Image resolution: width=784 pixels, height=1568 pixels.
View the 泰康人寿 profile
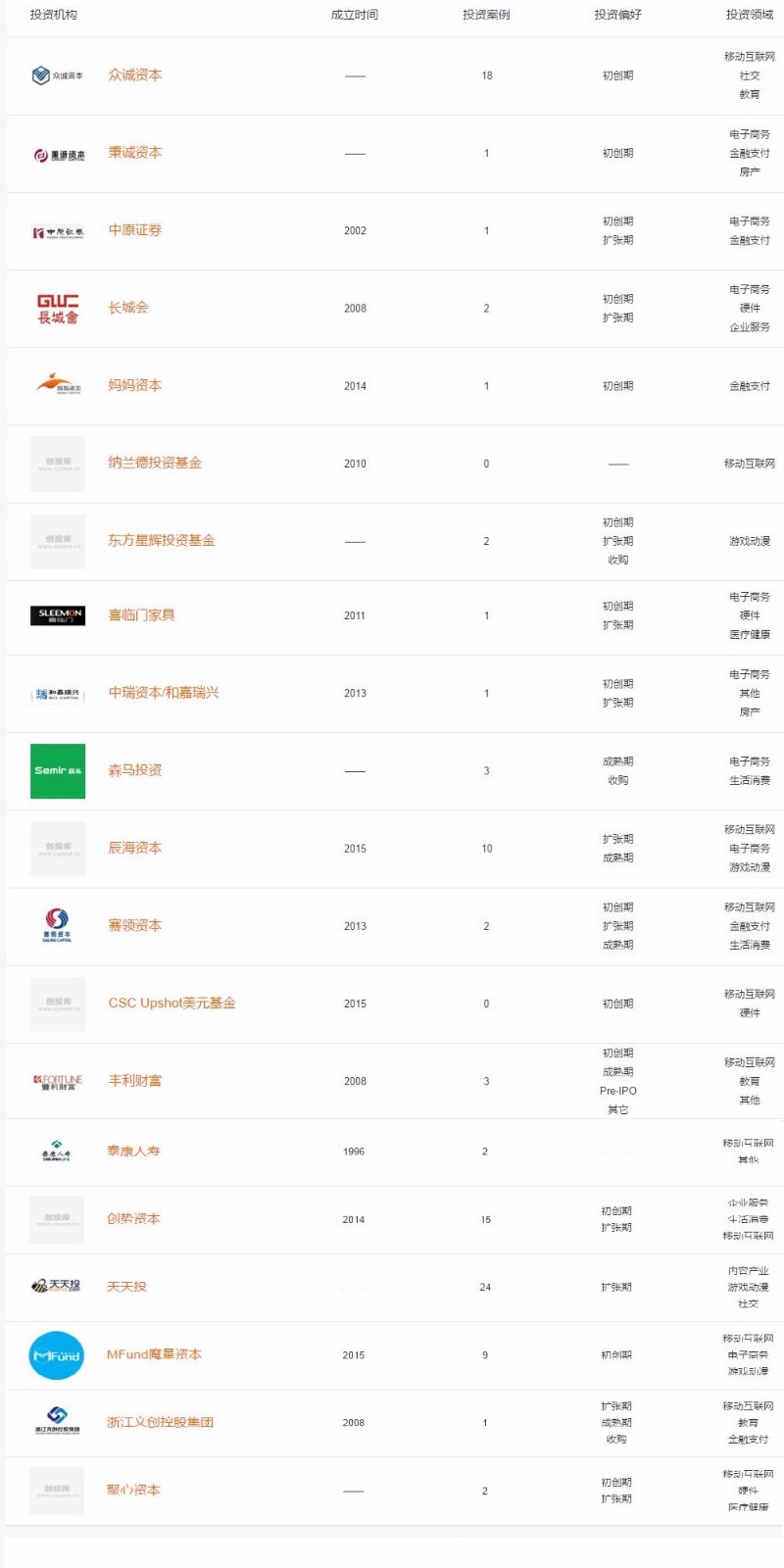pos(133,1151)
